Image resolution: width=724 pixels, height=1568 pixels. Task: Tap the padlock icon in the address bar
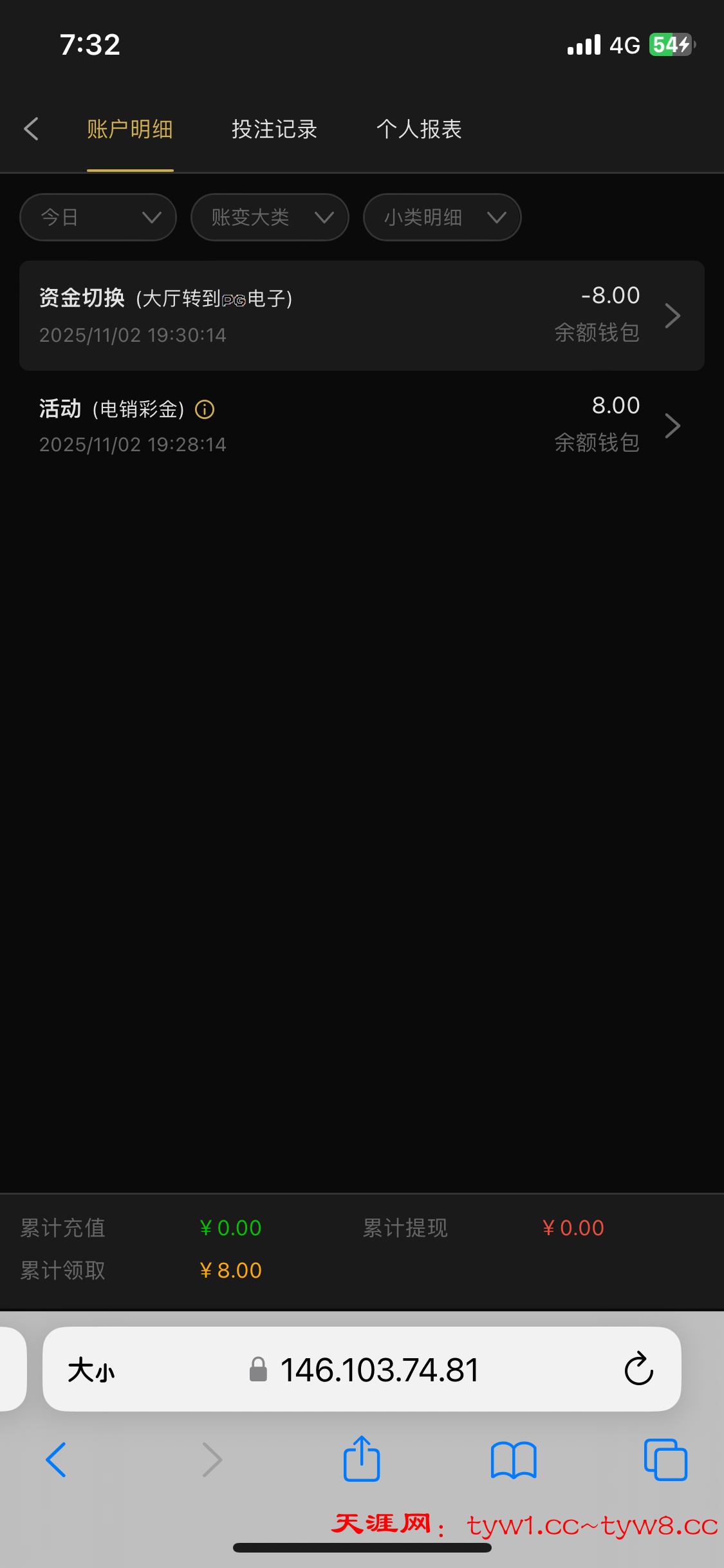259,1370
